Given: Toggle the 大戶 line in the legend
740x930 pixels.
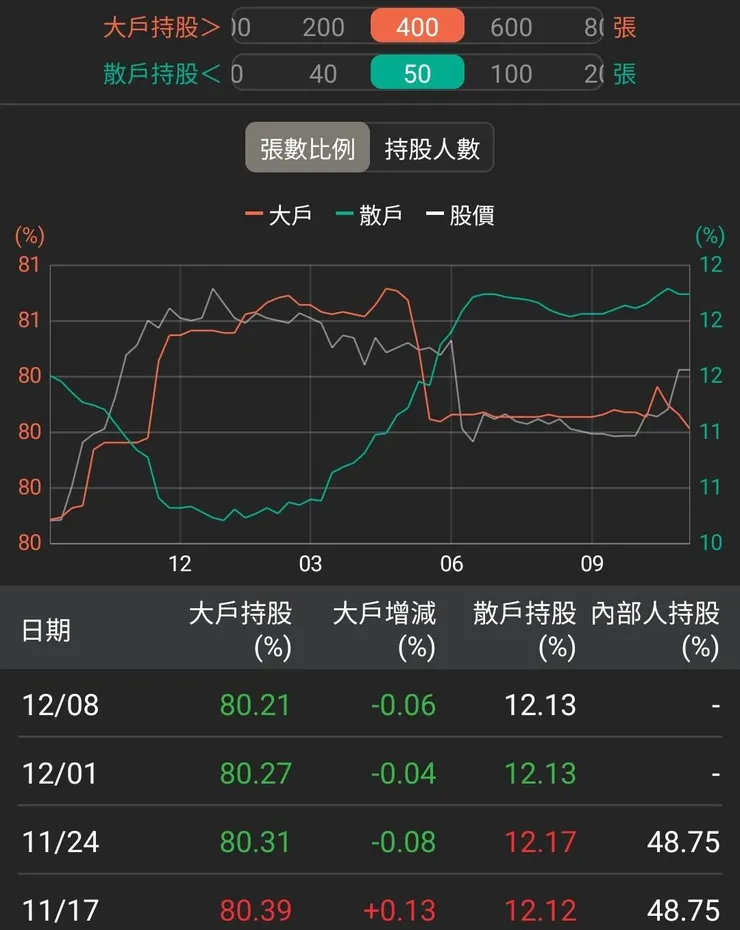Looking at the screenshot, I should [x=290, y=215].
